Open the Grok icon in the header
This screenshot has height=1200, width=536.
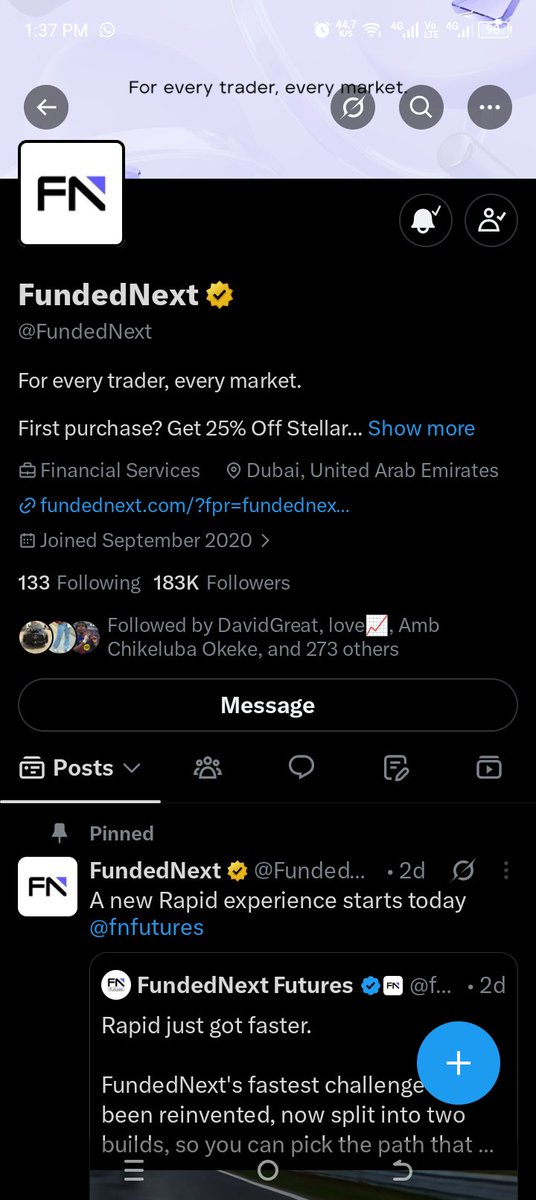click(353, 106)
